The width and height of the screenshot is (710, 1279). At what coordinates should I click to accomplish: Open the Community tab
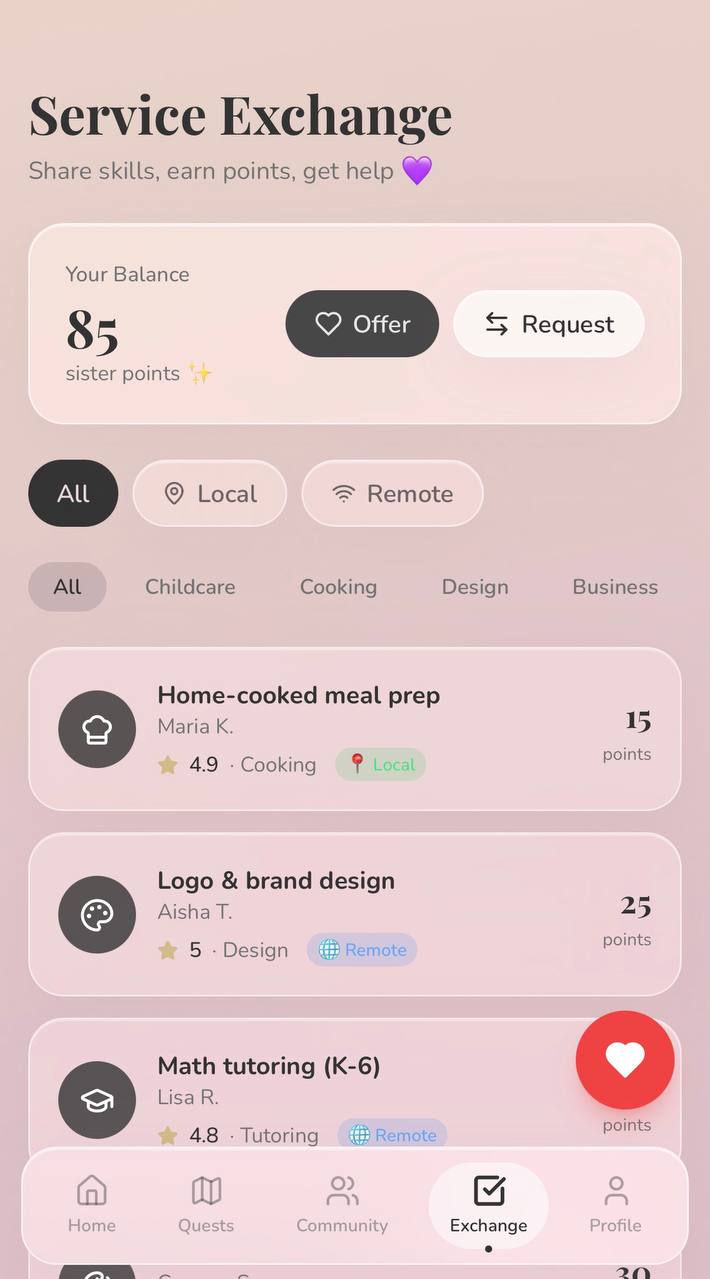tap(342, 1204)
